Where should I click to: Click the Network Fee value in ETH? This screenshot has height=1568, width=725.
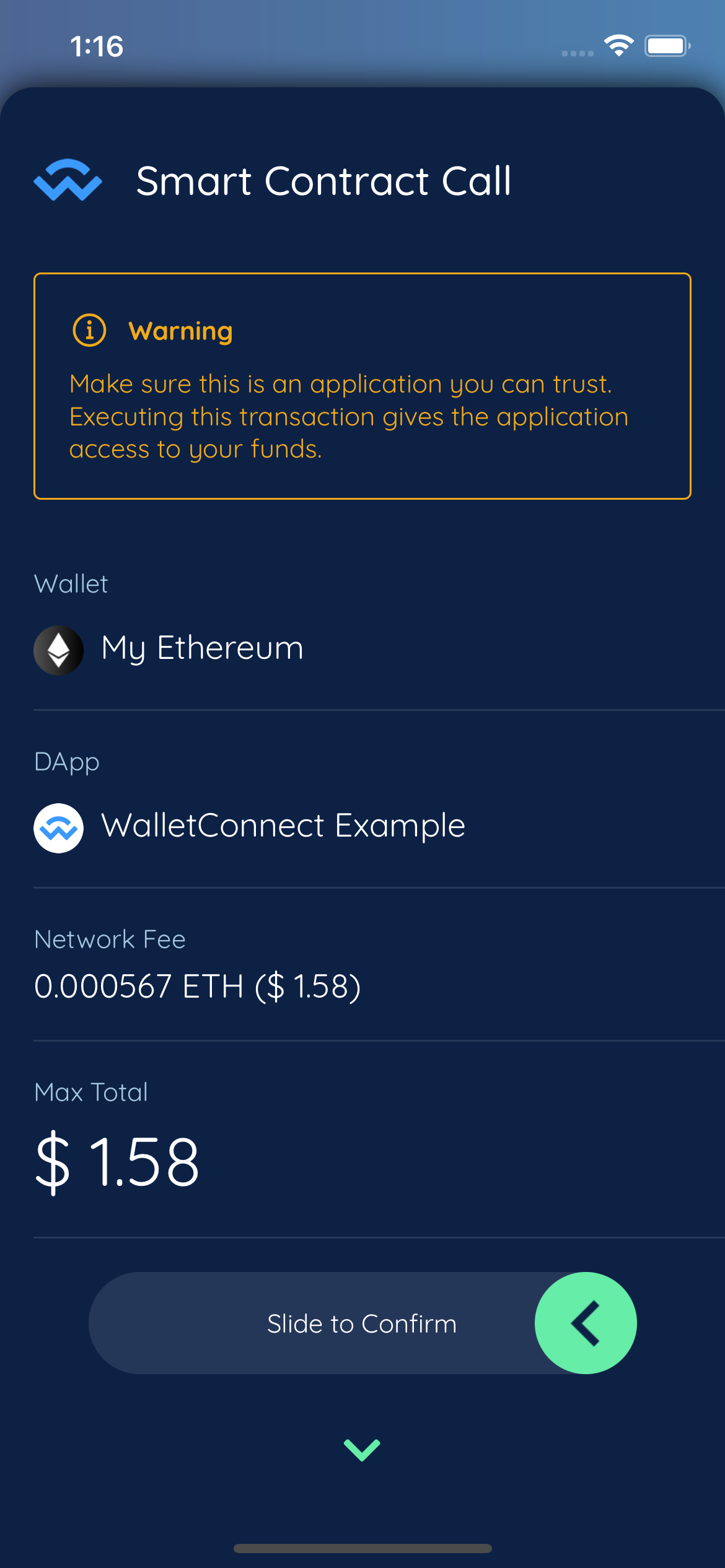click(x=197, y=987)
